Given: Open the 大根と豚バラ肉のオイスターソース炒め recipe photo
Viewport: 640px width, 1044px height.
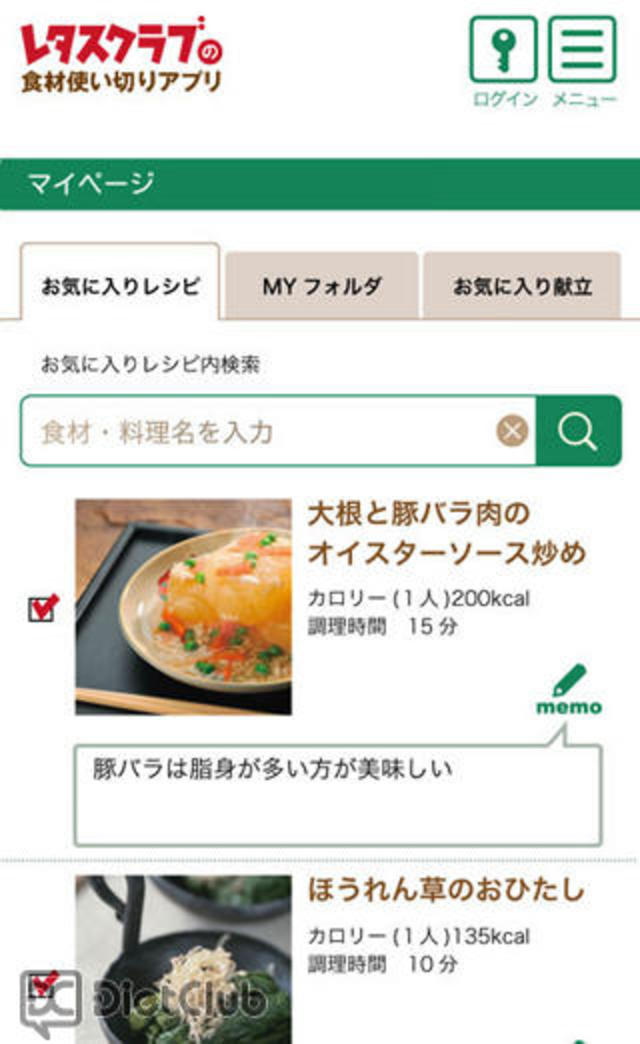Looking at the screenshot, I should (x=183, y=606).
